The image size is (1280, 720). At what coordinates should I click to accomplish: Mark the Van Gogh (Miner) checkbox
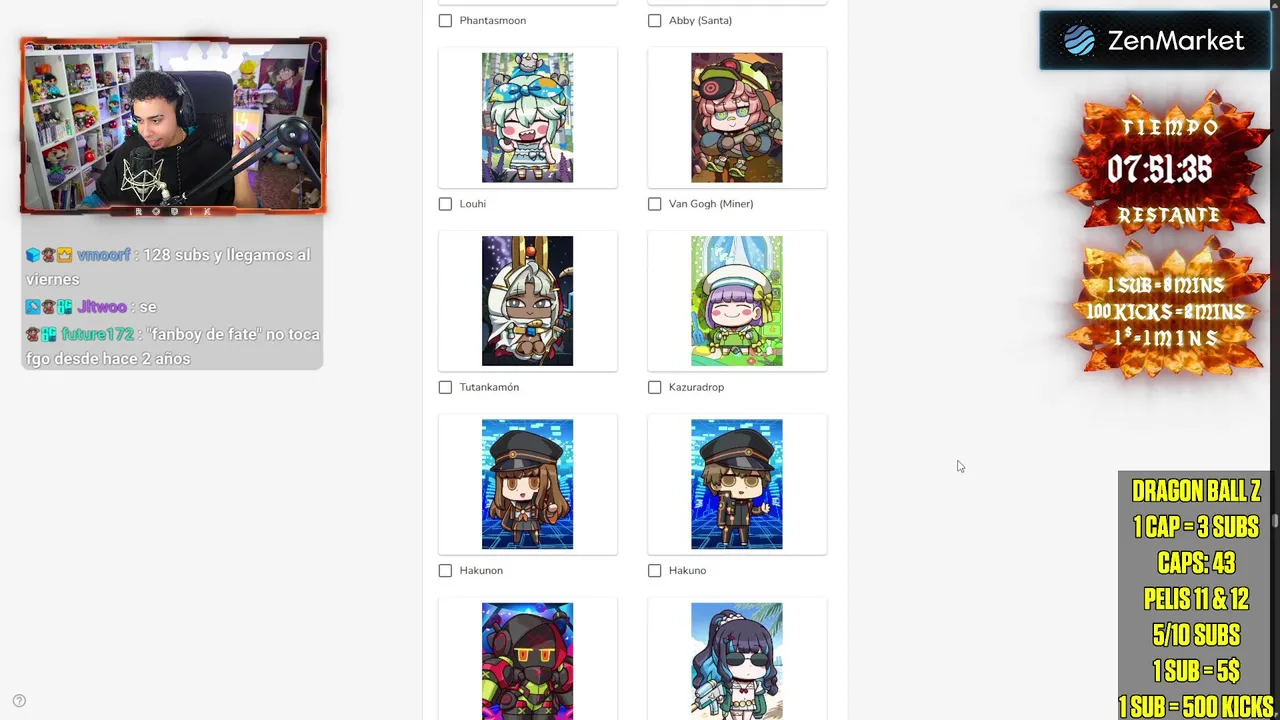[654, 204]
